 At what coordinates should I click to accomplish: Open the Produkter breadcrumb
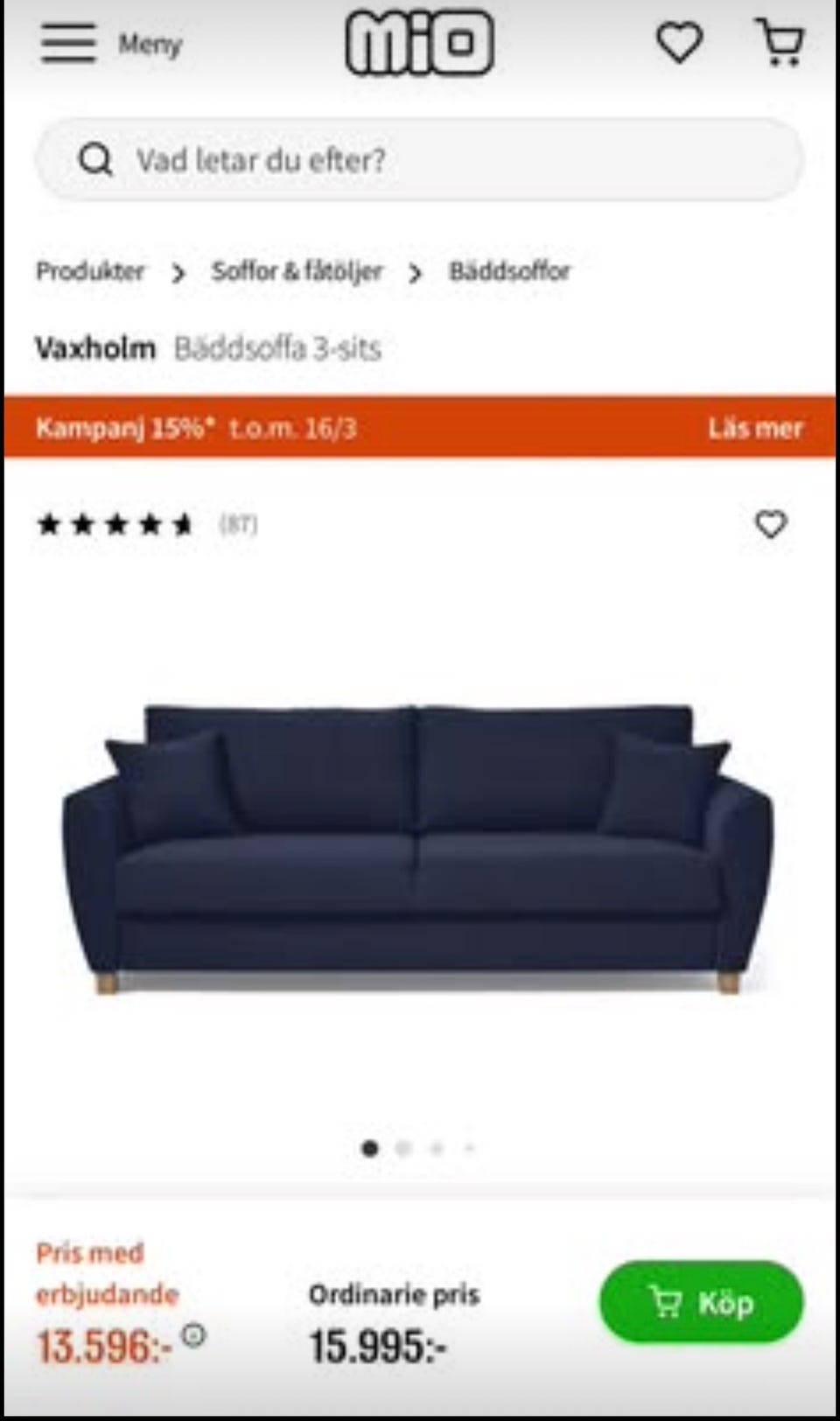point(90,272)
